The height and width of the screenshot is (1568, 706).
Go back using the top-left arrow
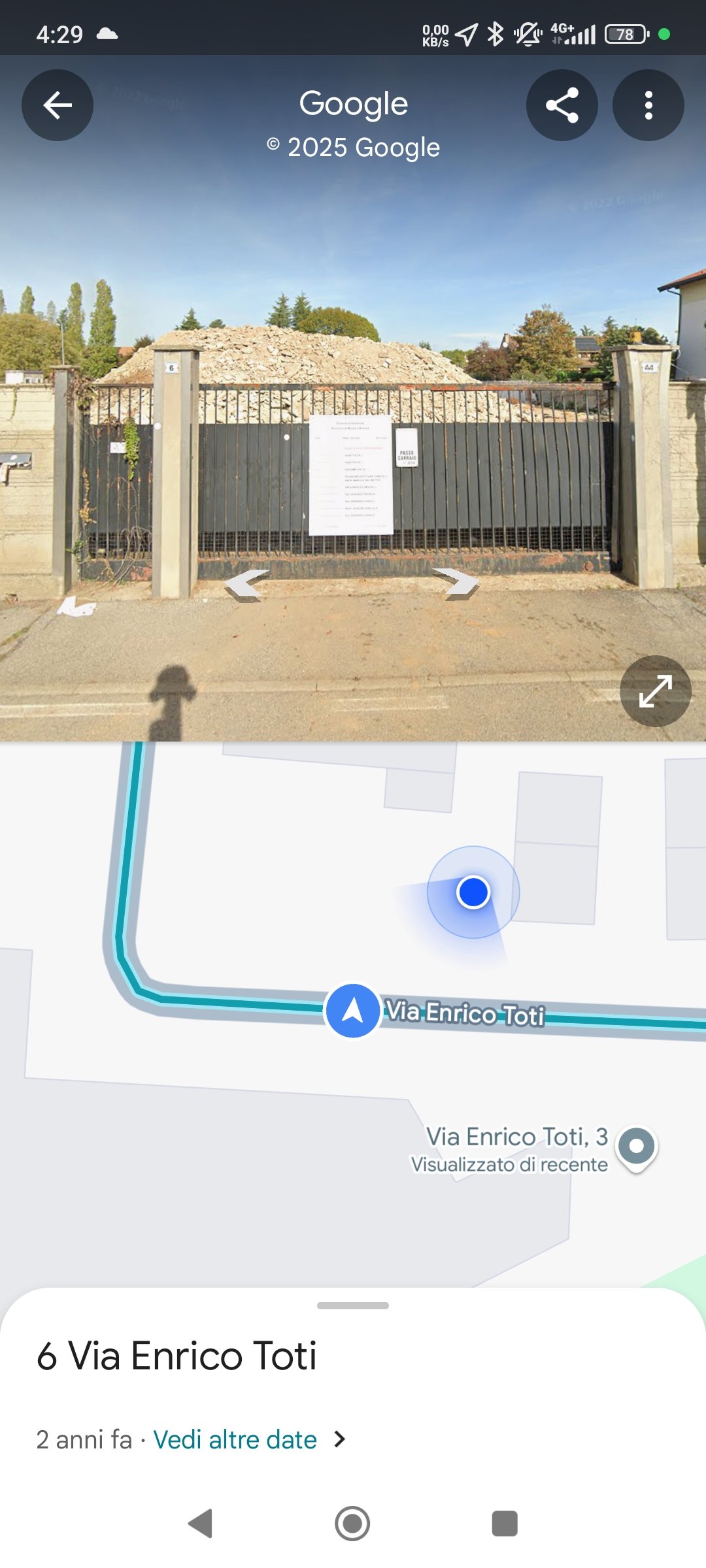pos(58,105)
